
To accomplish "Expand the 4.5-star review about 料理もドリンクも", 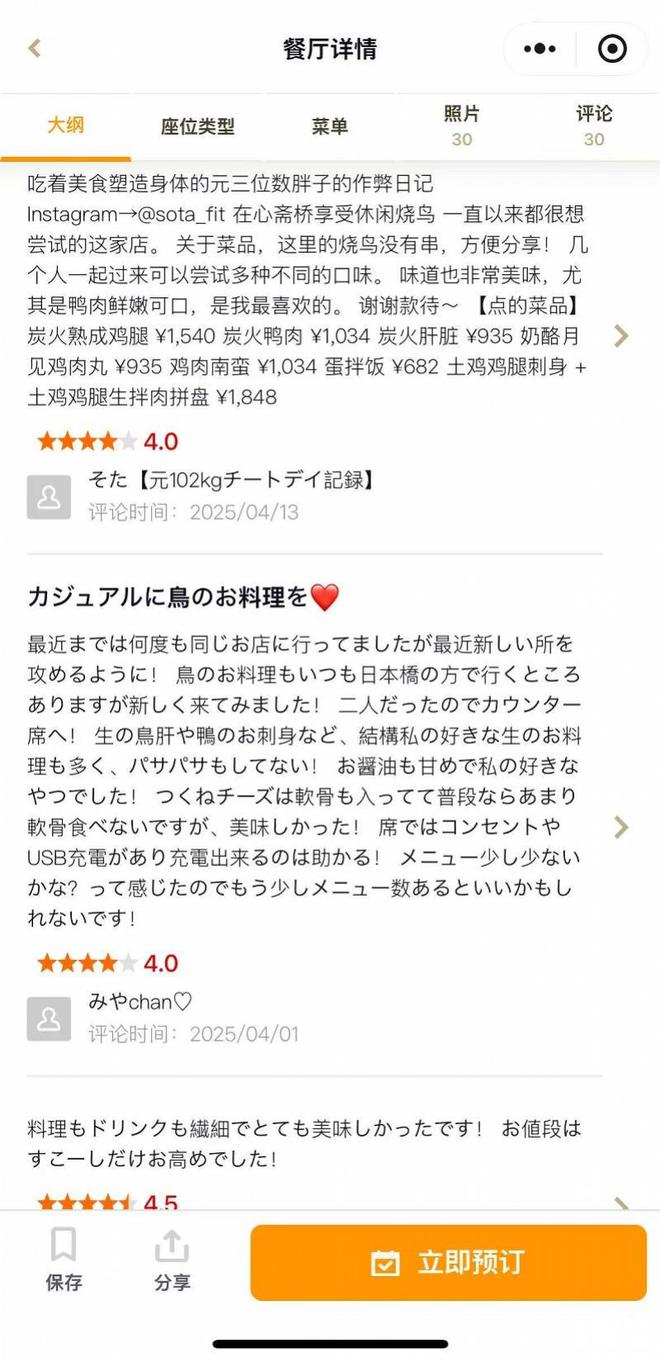I will coord(622,1204).
